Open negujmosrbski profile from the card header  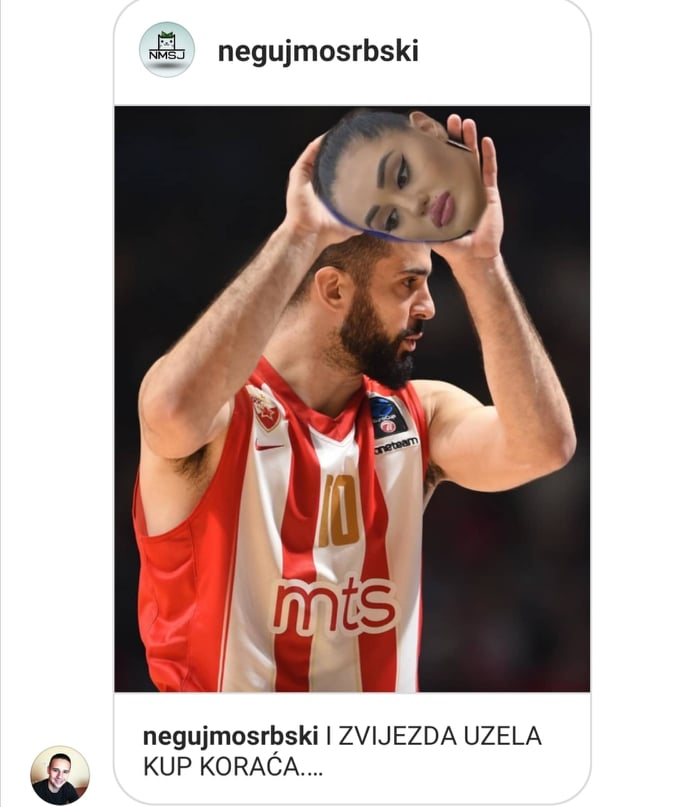click(x=318, y=51)
